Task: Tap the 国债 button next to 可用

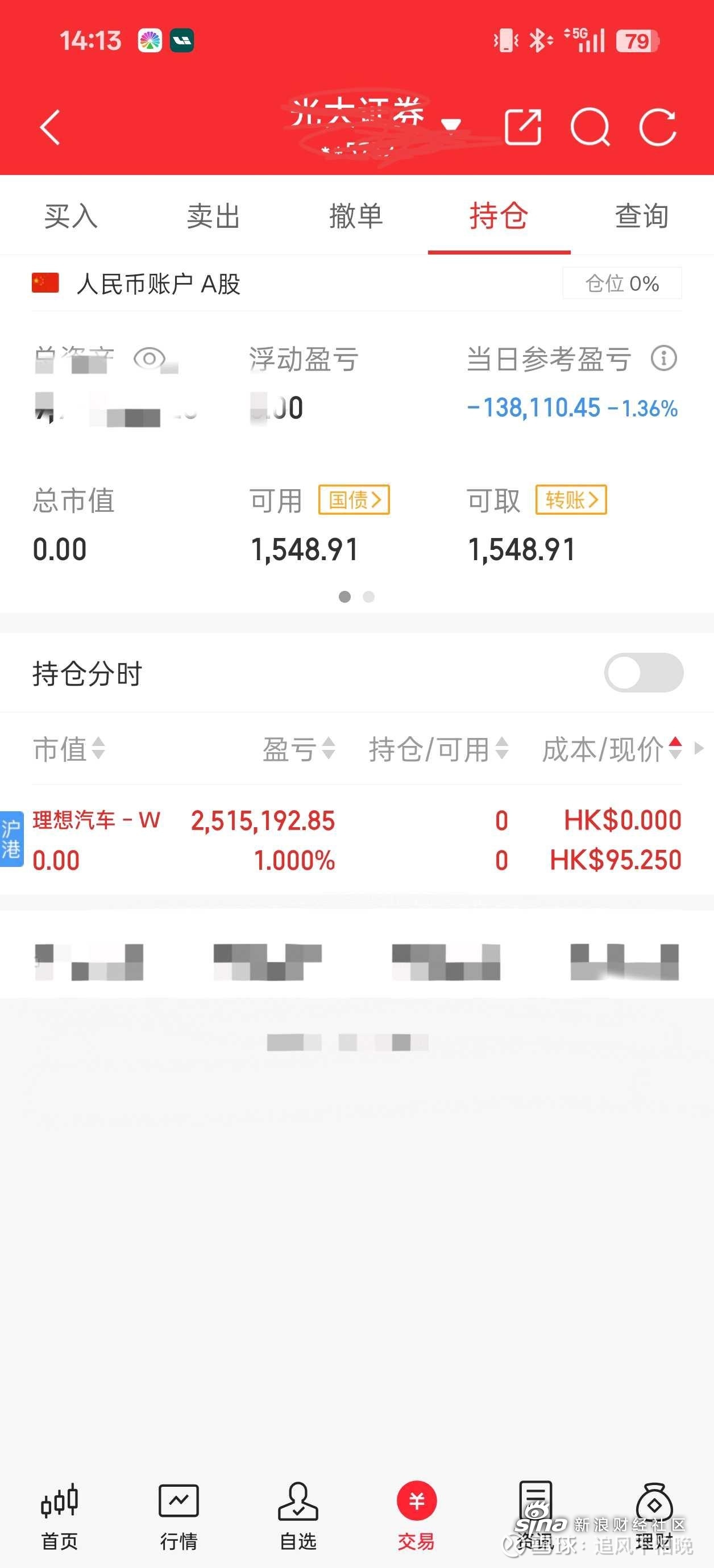Action: click(354, 500)
